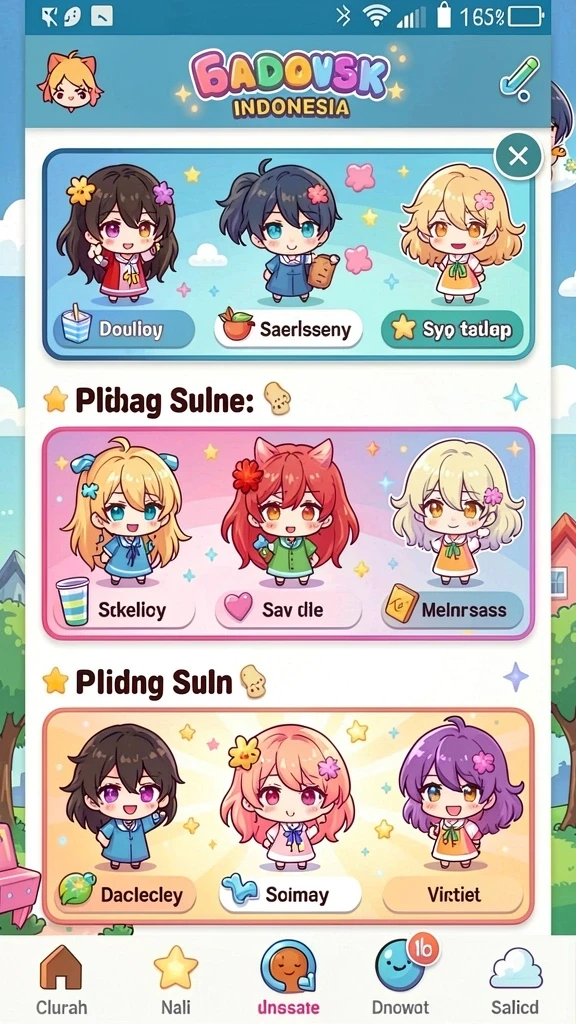
Task: Tap the Virtiet button
Action: pyautogui.click(x=453, y=894)
